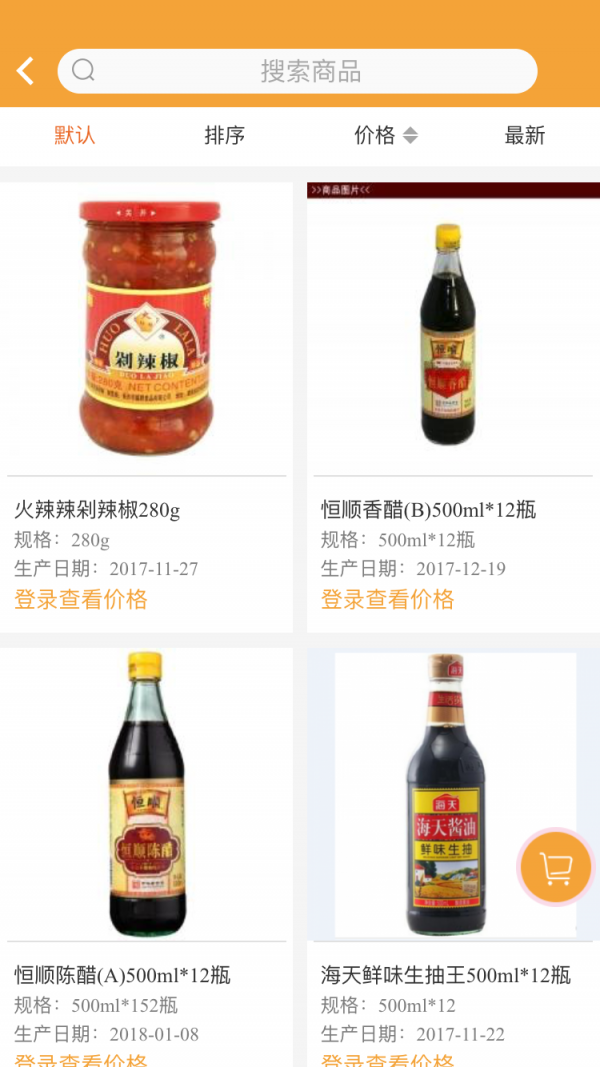
Task: Show the 最新 products tab
Action: 525,136
